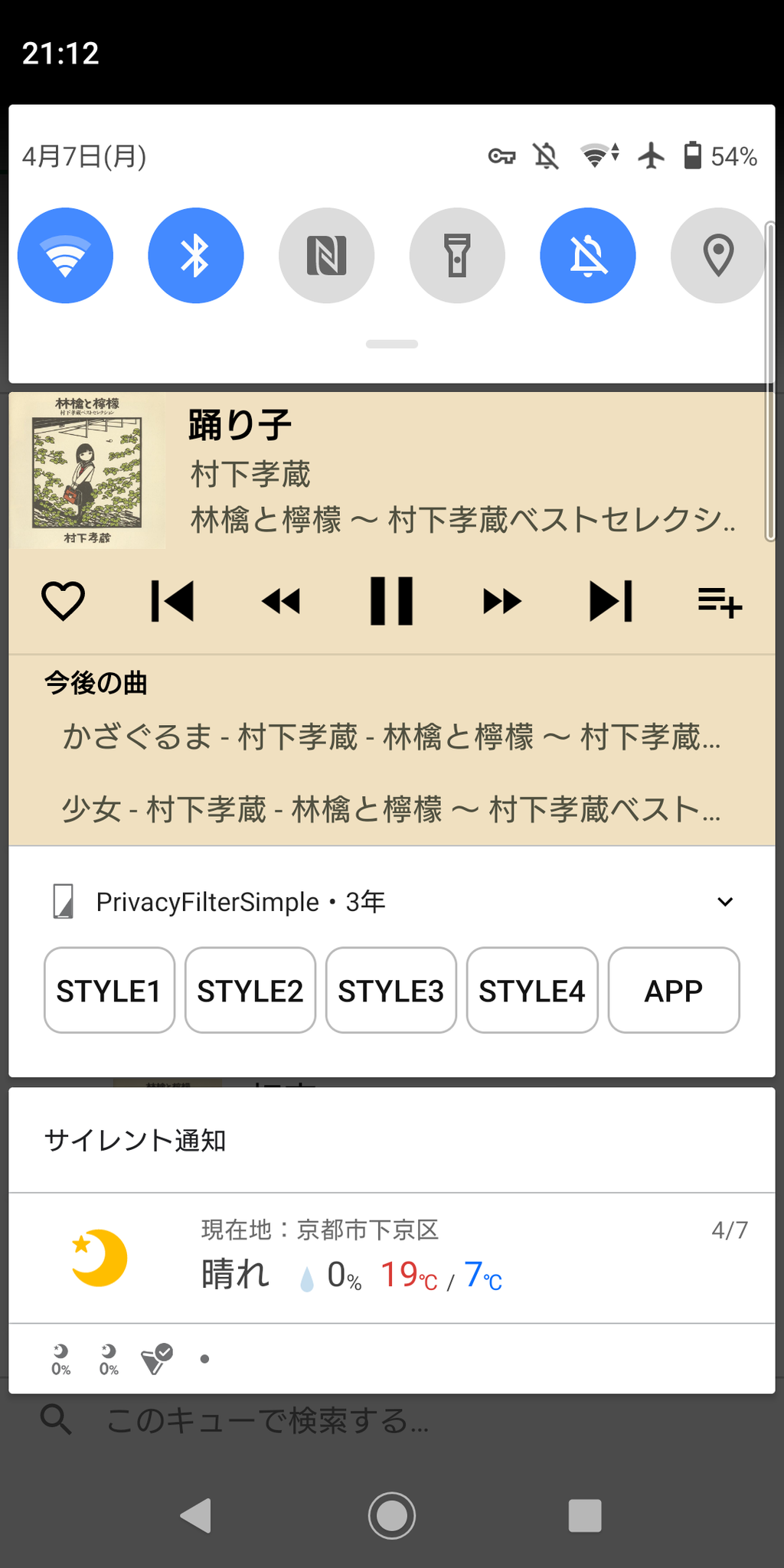The height and width of the screenshot is (1568, 784).
Task: Pause the music playback
Action: coord(391,601)
